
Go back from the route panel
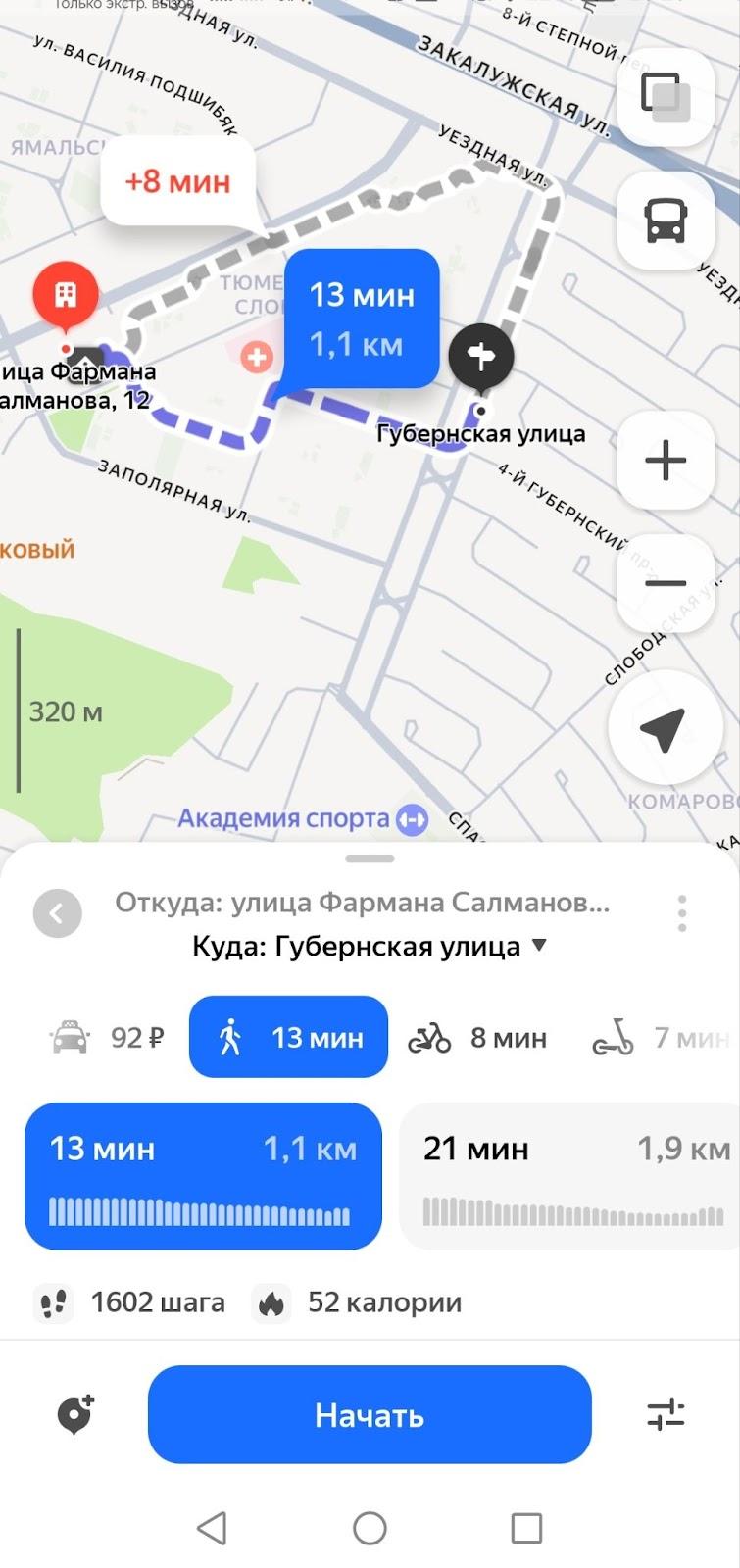pyautogui.click(x=57, y=913)
